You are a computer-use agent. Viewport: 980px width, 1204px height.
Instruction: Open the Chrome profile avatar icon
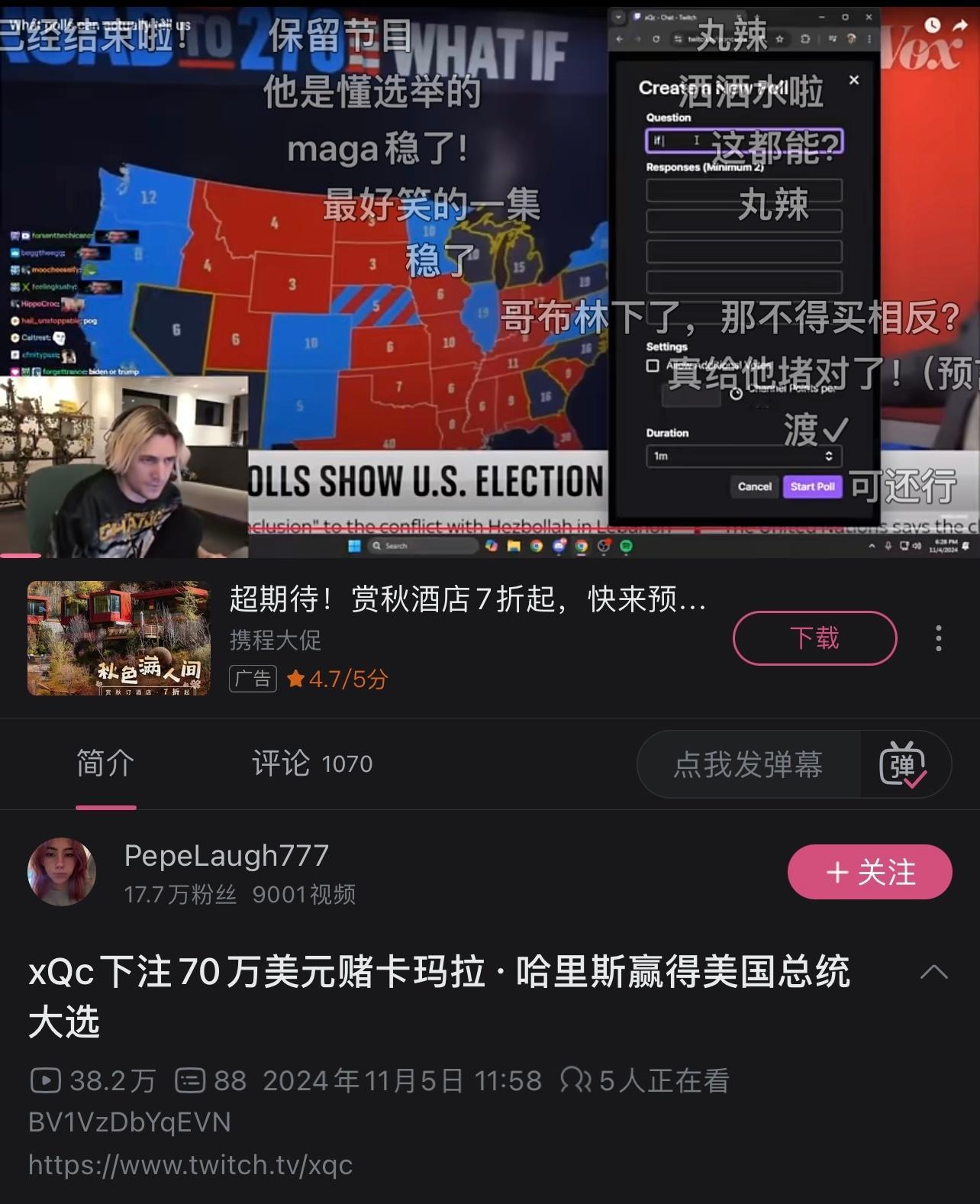pos(850,38)
